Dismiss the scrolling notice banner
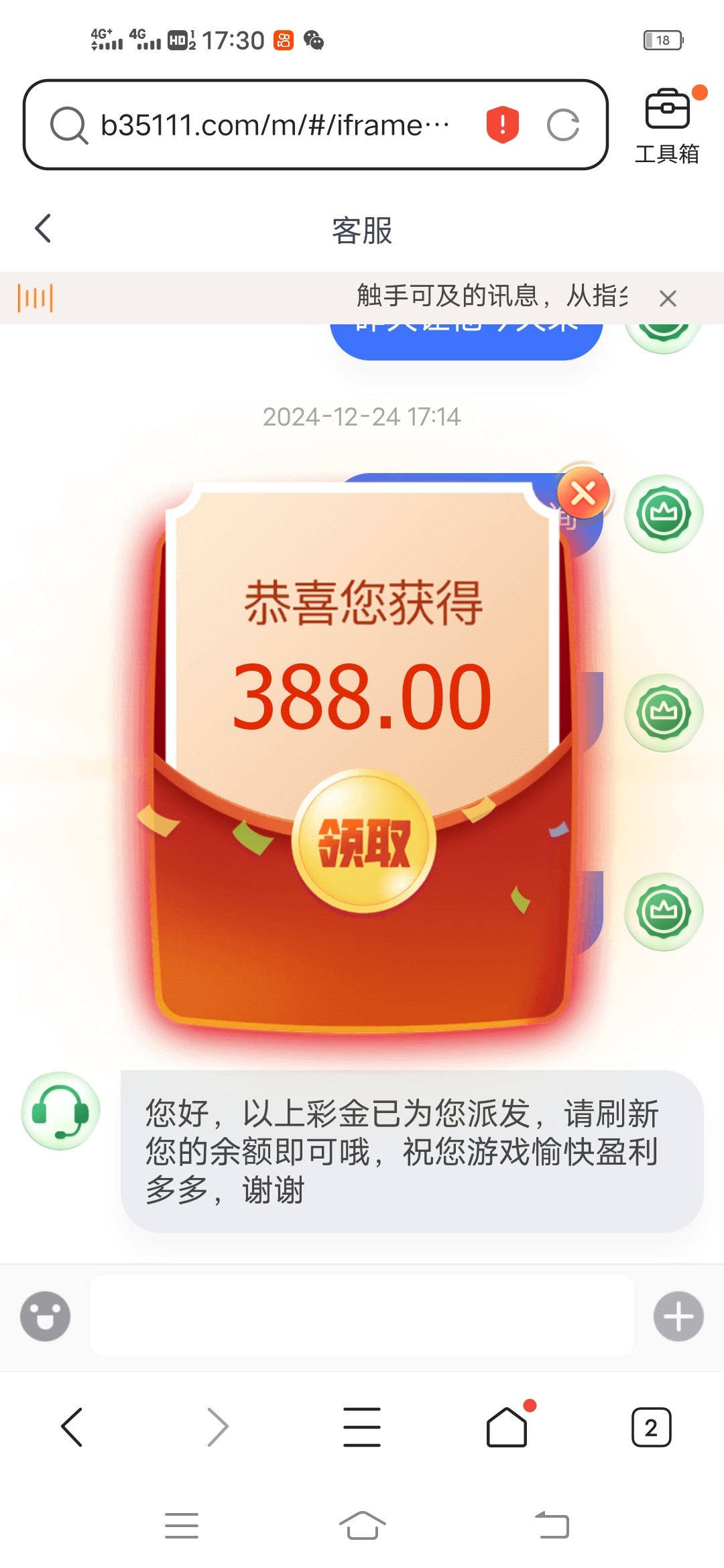 668,298
